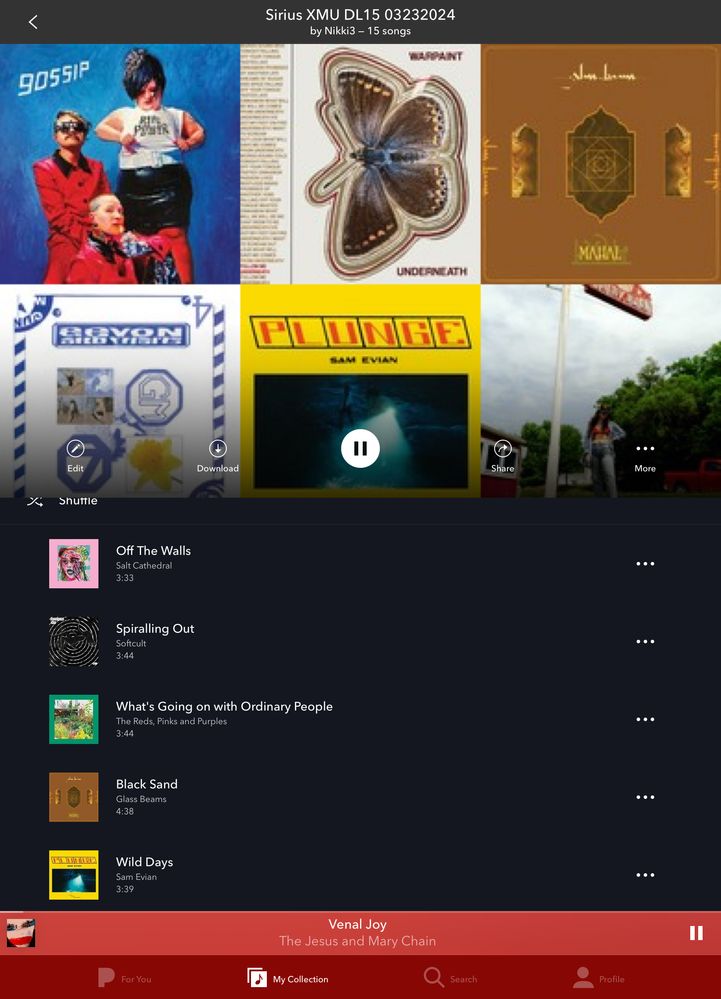Image resolution: width=721 pixels, height=999 pixels.
Task: Go back using the top-left arrow
Action: point(33,22)
